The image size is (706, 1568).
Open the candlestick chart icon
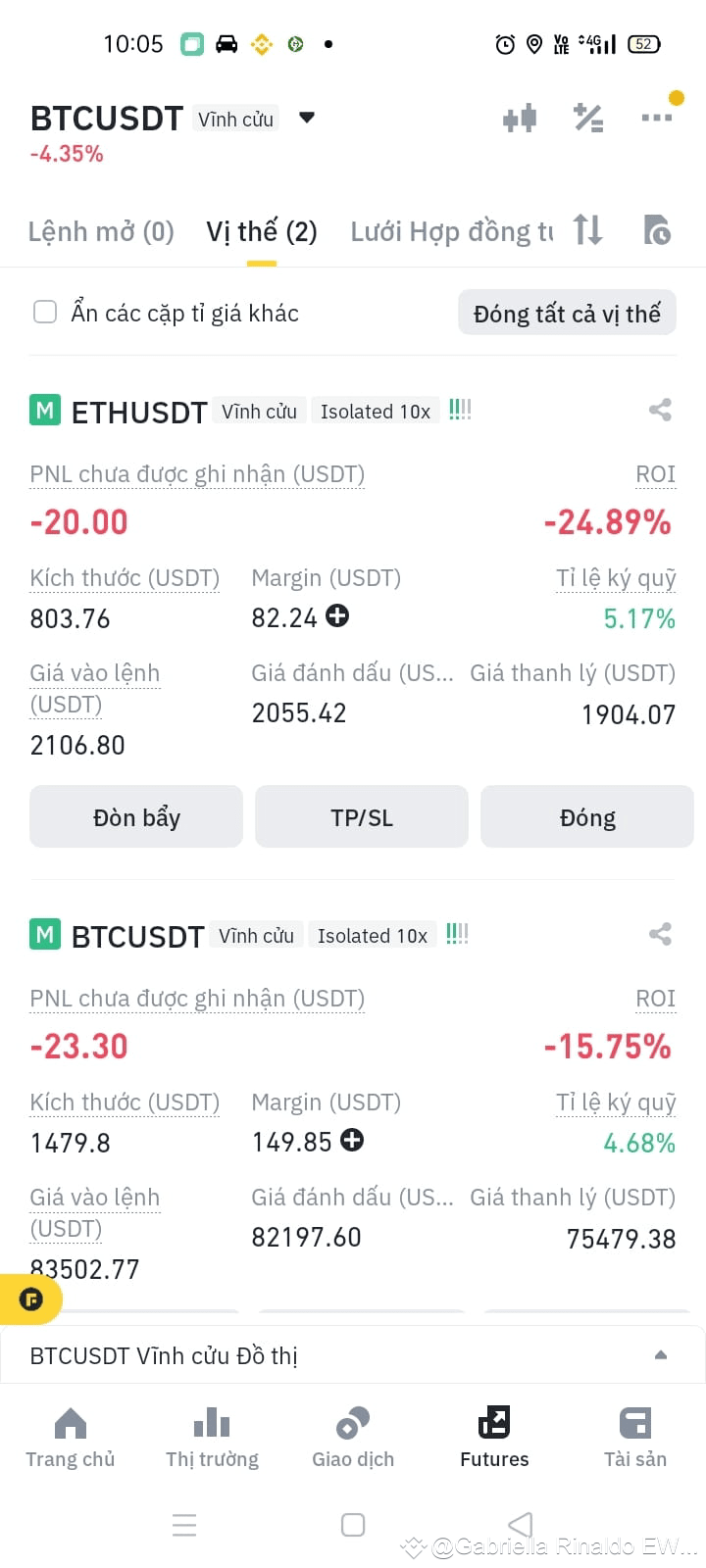[520, 119]
